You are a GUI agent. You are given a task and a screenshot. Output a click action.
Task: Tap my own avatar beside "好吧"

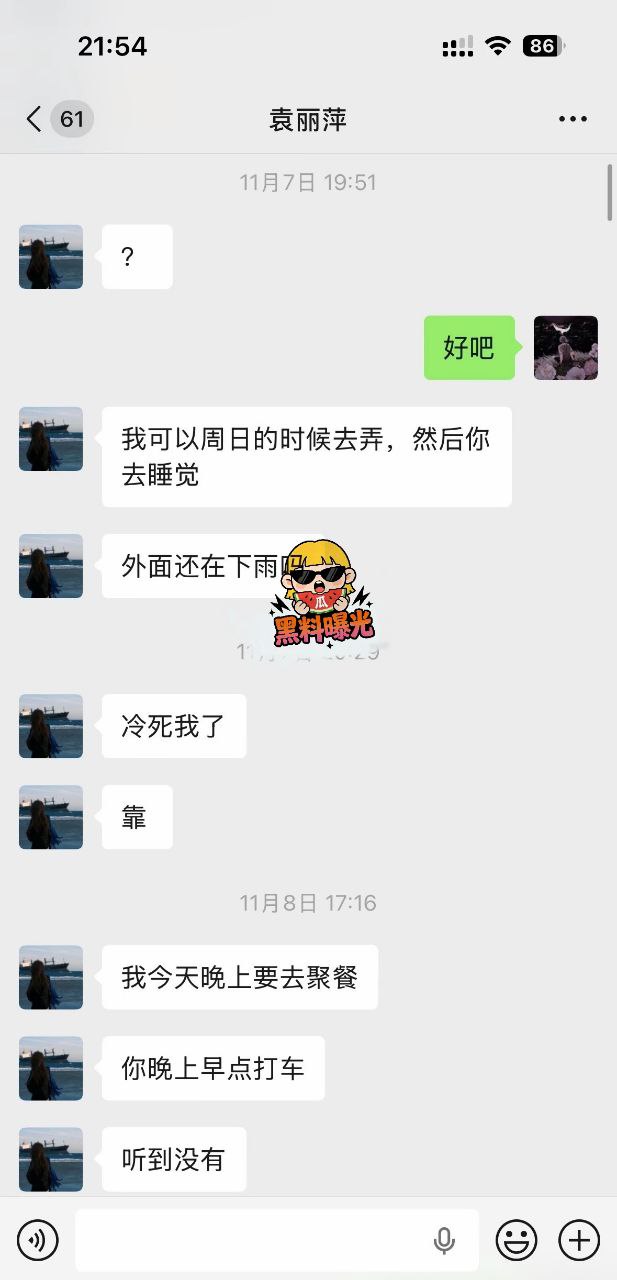click(x=565, y=348)
